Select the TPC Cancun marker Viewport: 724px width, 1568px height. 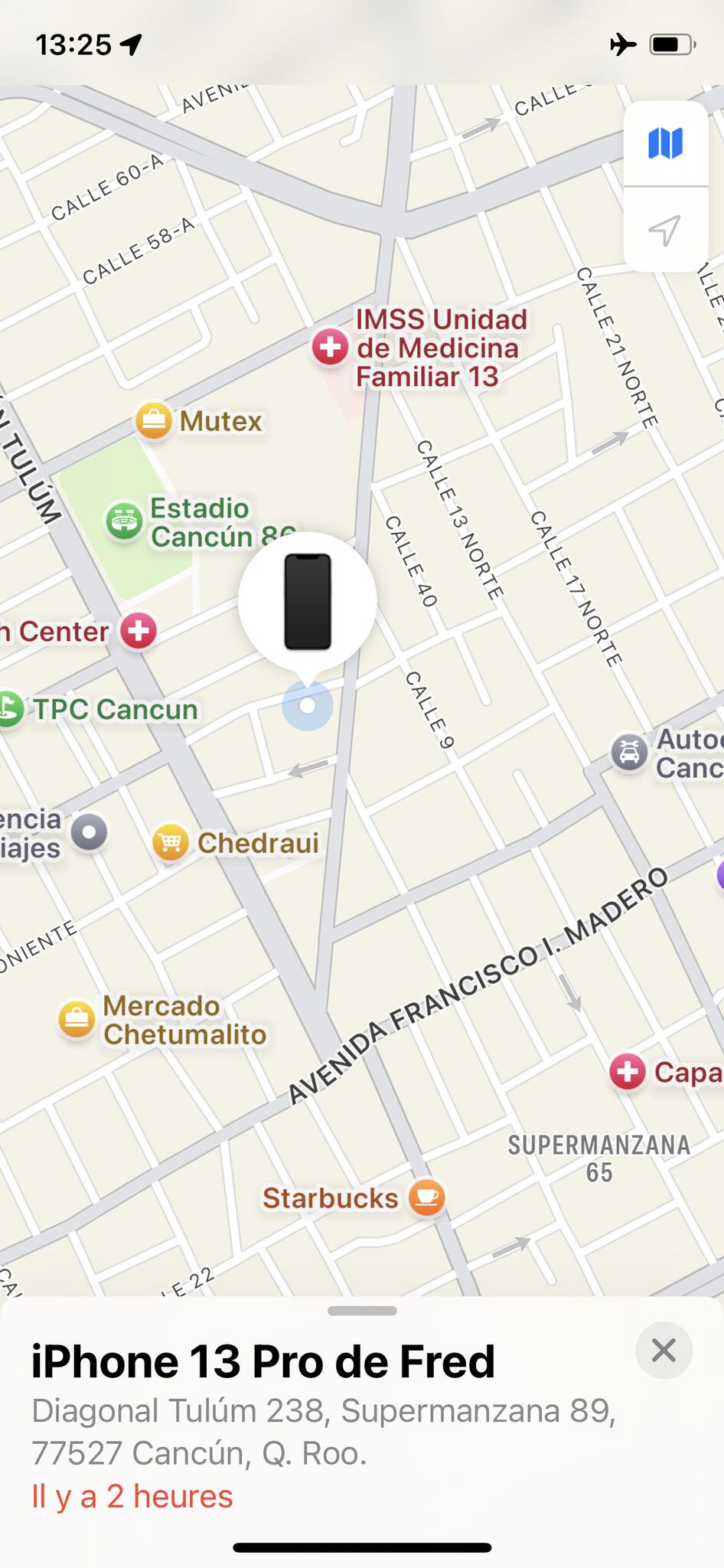pyautogui.click(x=11, y=709)
